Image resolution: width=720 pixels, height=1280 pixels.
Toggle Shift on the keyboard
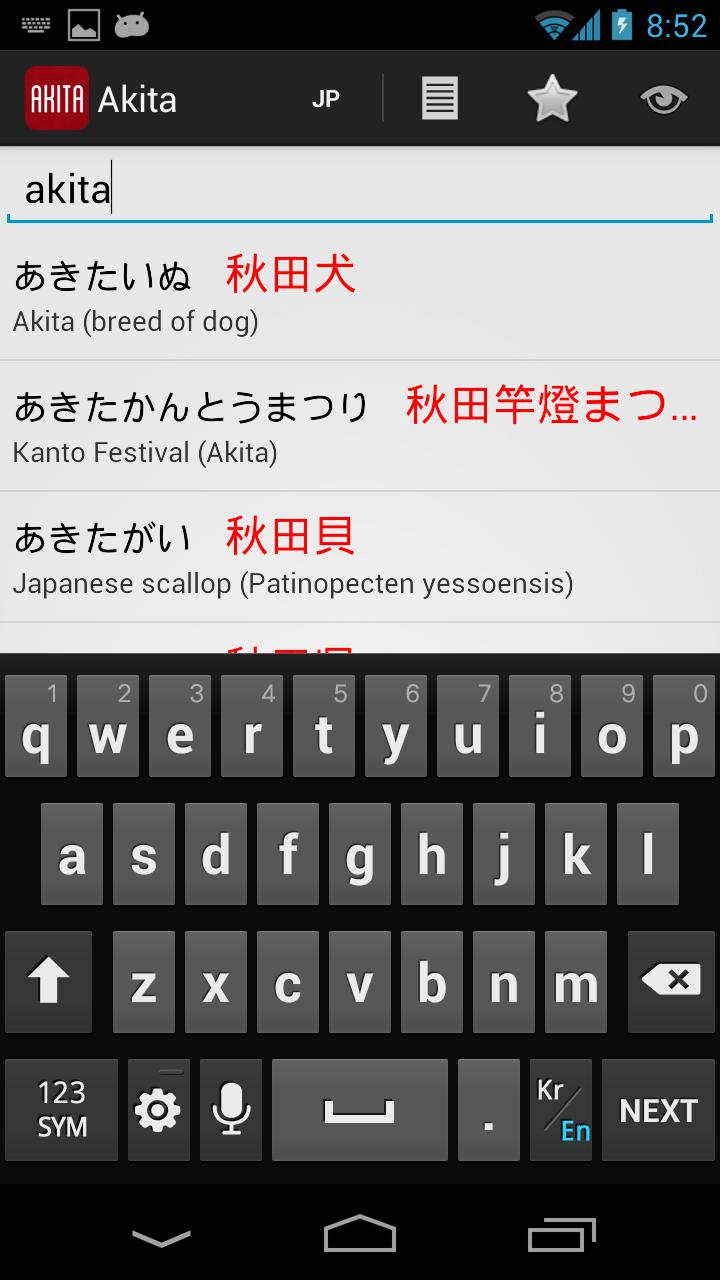pos(48,982)
